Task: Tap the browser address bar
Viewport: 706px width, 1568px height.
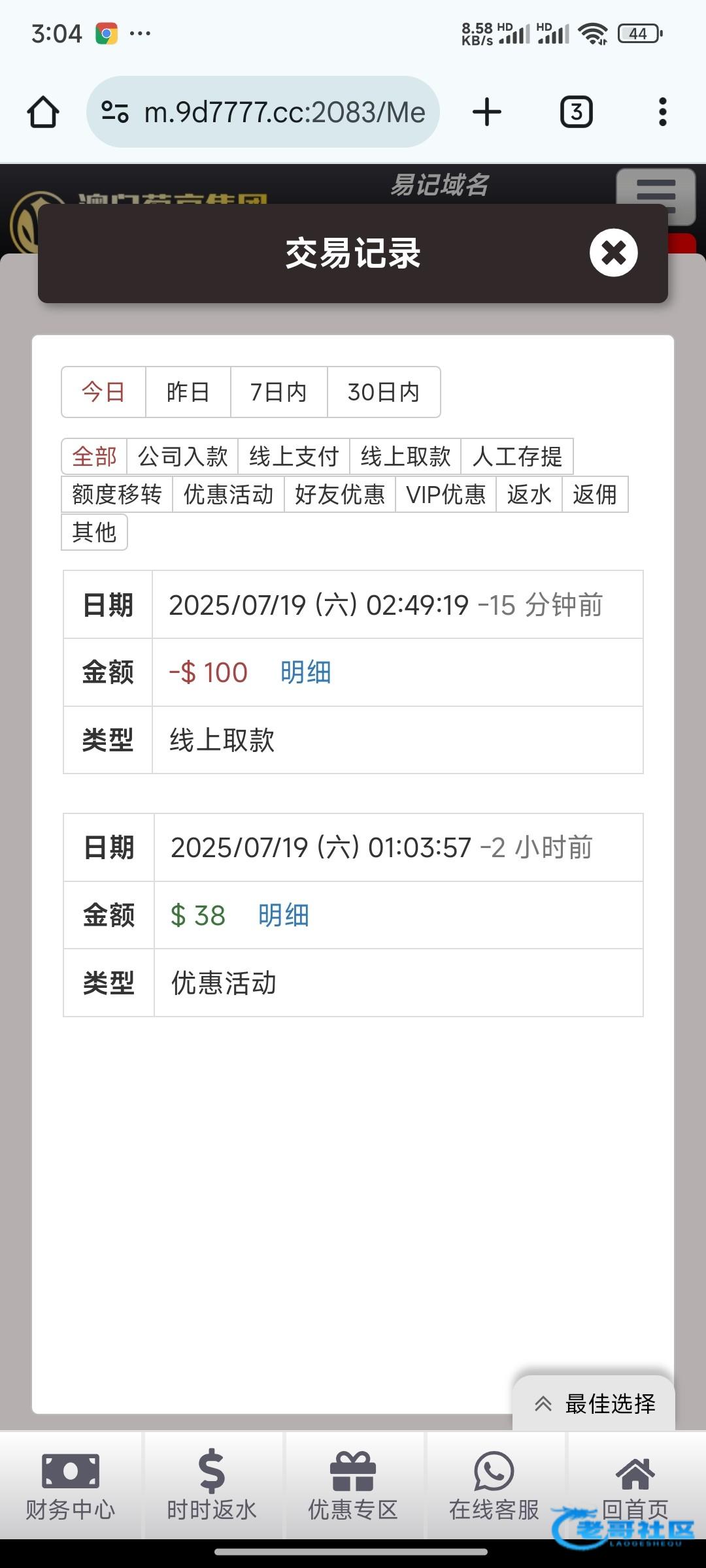Action: [x=263, y=112]
